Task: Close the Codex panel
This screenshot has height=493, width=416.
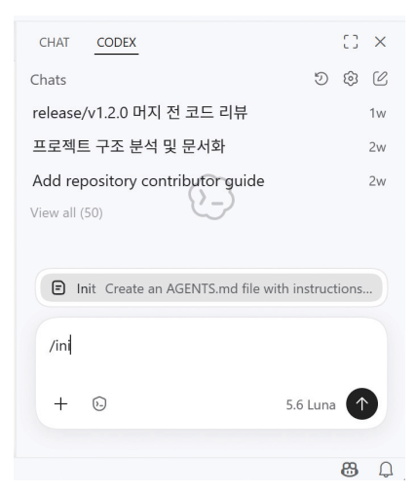Action: tap(380, 42)
